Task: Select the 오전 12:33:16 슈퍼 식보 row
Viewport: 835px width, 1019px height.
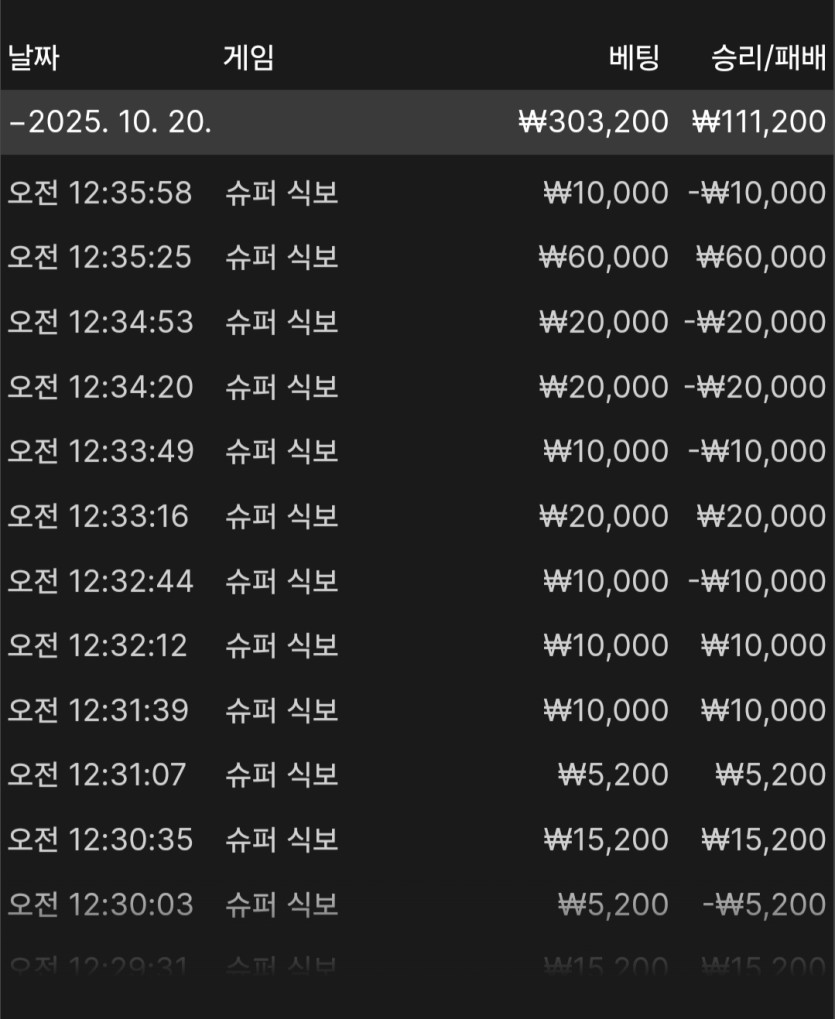Action: point(417,516)
